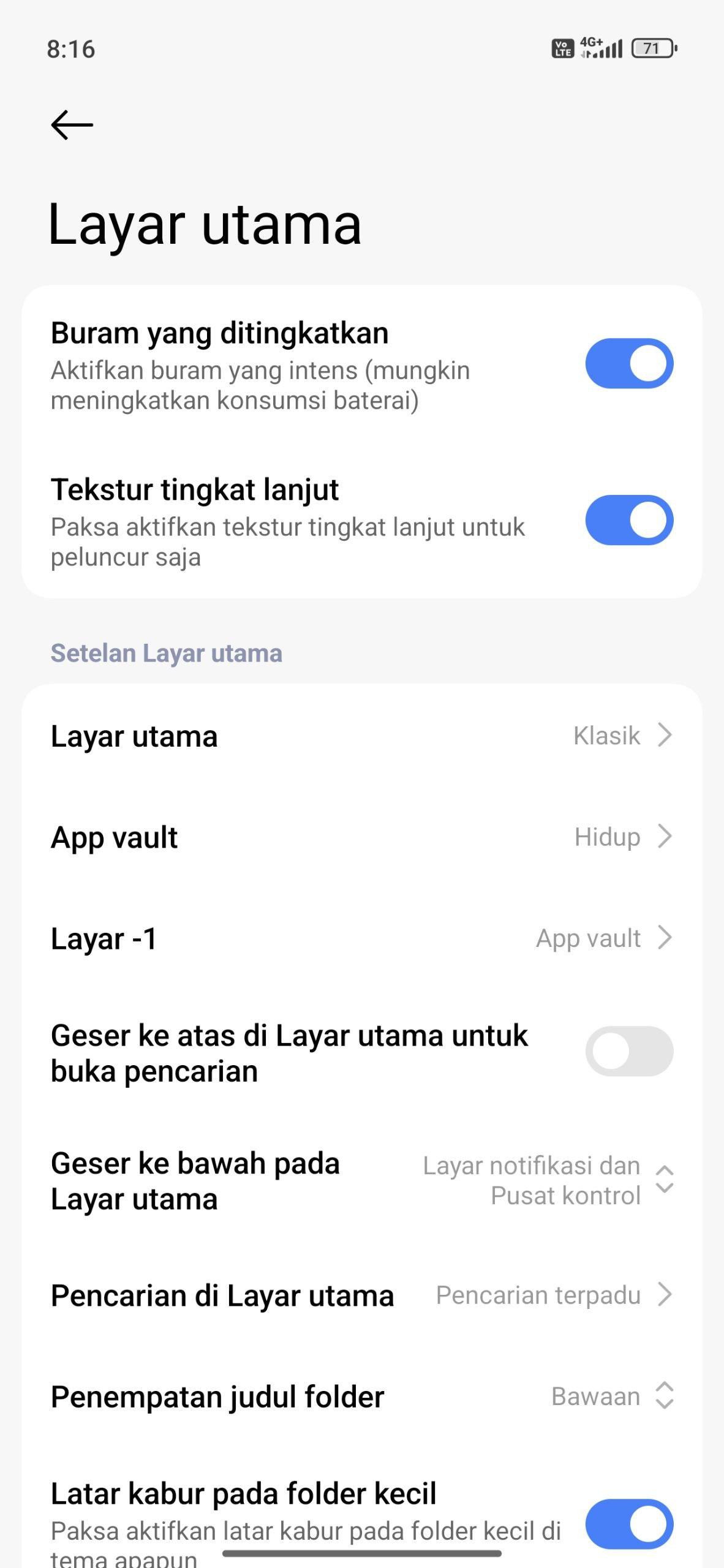Open the Layar -1 option
This screenshot has width=724, height=1568.
(x=361, y=938)
